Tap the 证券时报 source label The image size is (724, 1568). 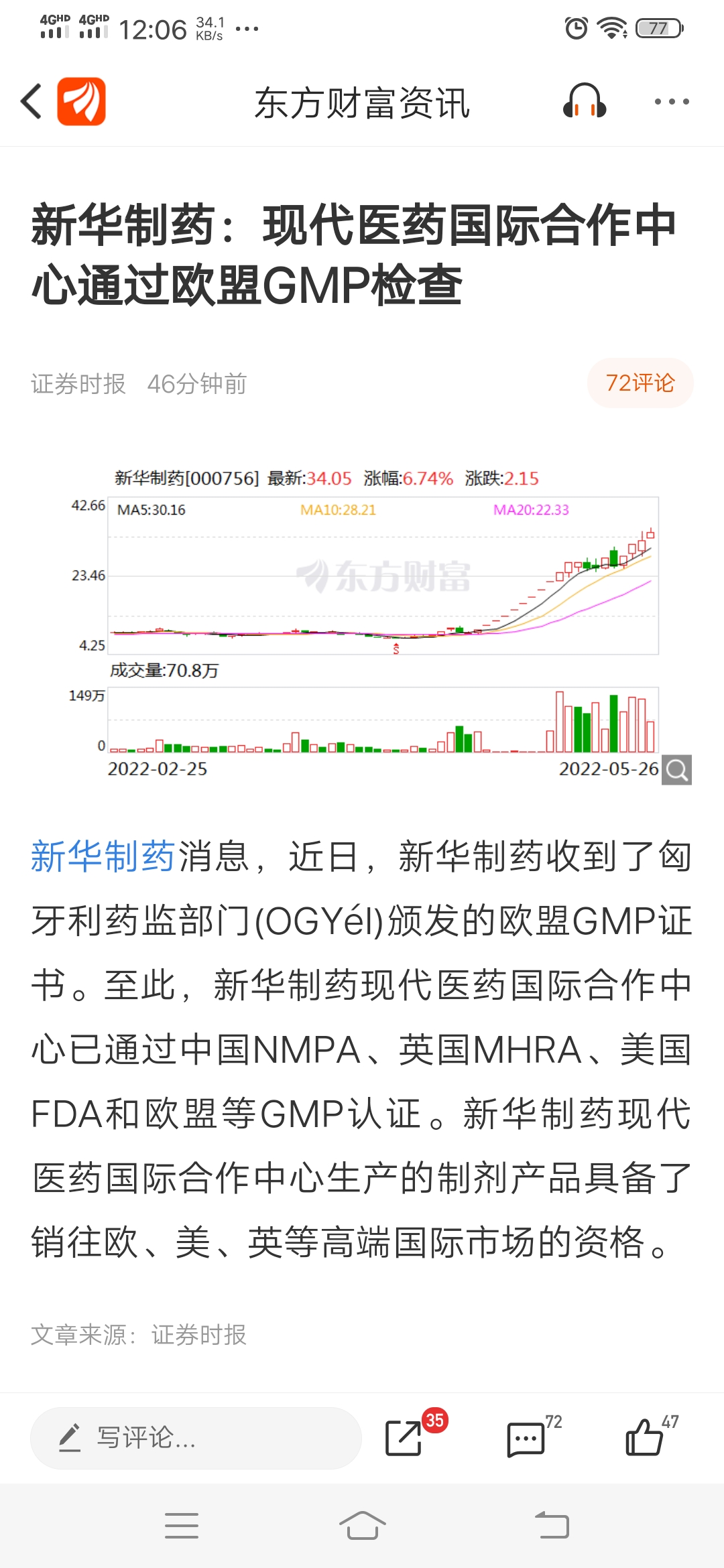point(76,383)
